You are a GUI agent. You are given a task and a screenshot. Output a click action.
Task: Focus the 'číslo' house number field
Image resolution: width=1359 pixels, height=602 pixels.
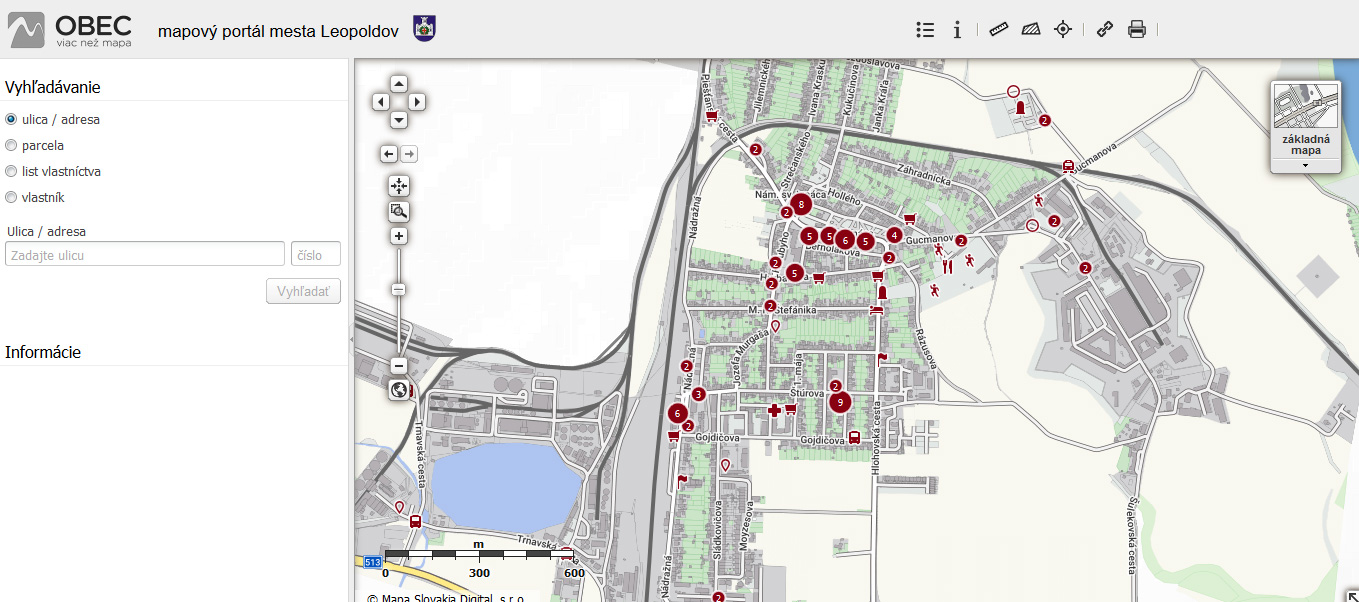click(316, 254)
